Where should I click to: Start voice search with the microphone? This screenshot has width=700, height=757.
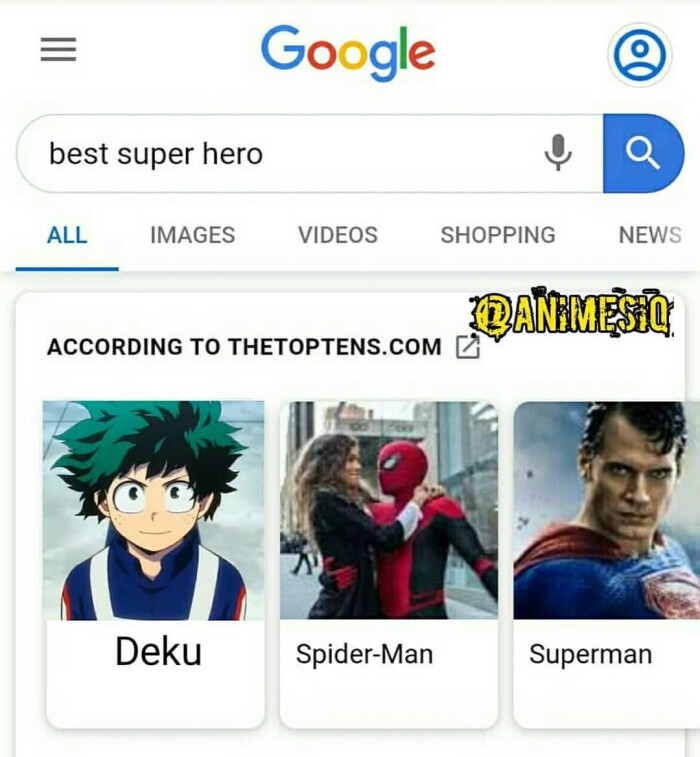[x=558, y=153]
